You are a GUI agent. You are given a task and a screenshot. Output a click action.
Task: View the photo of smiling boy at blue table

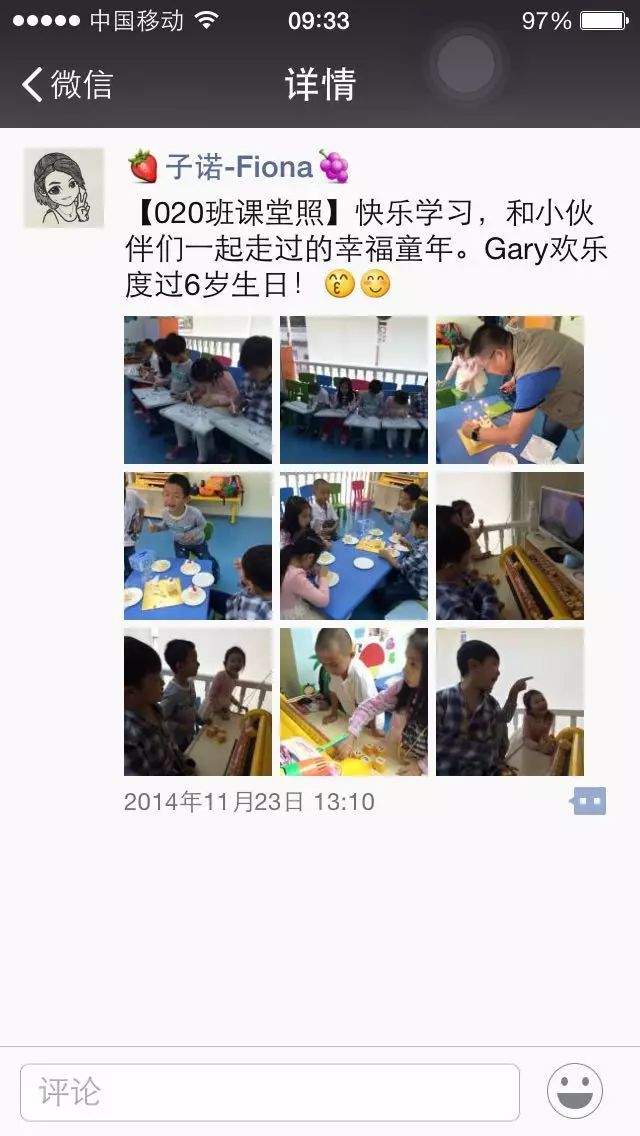click(x=198, y=546)
